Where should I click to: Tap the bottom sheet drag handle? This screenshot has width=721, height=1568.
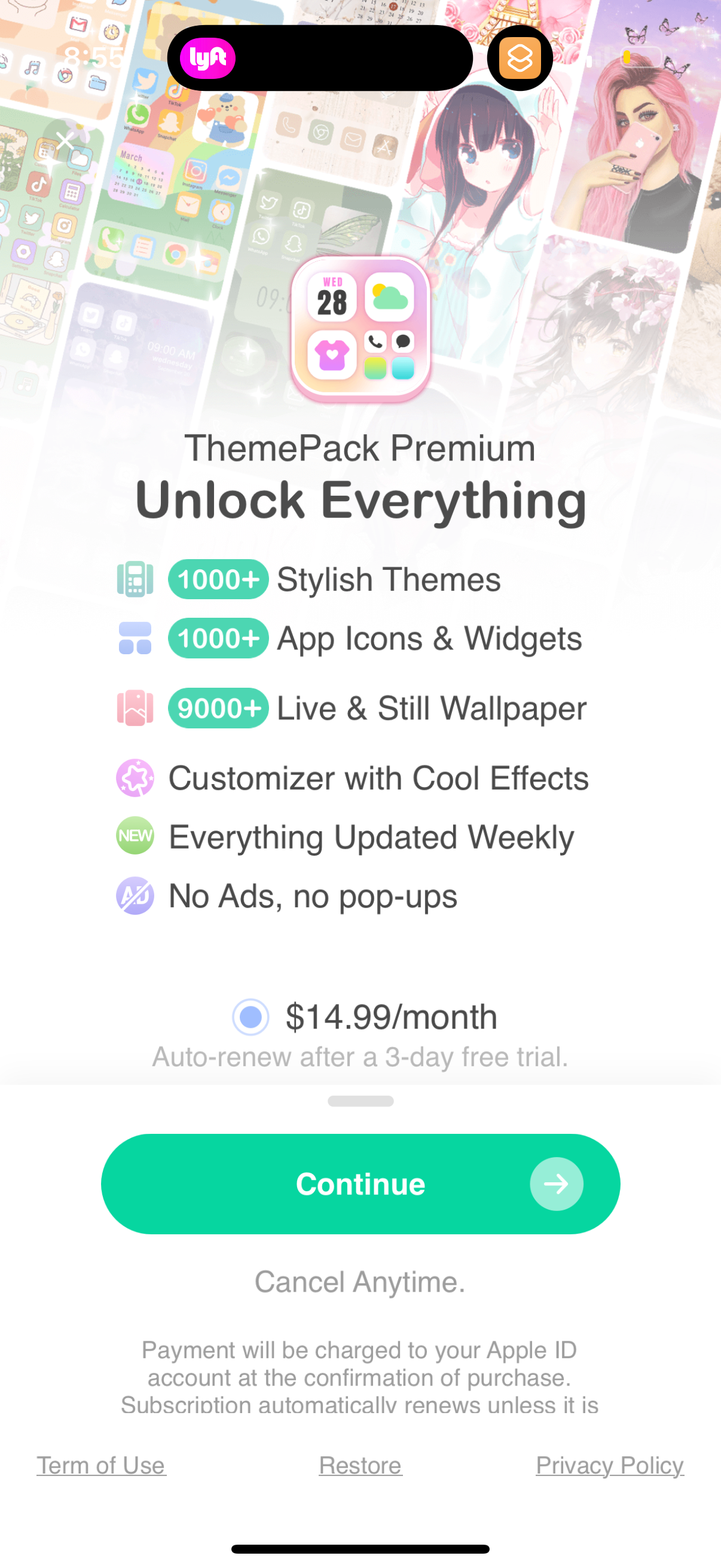pos(360,1100)
